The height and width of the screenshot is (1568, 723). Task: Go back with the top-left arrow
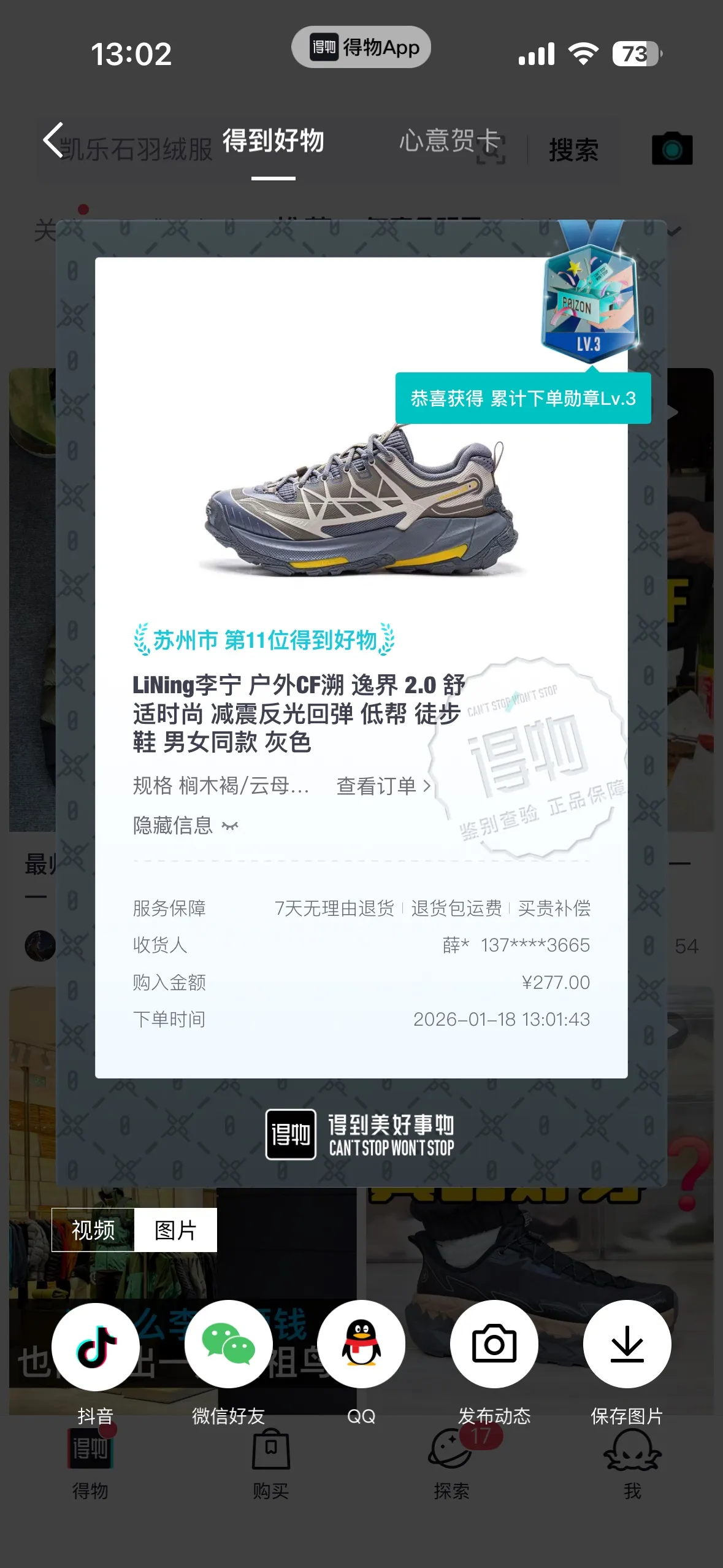(54, 140)
